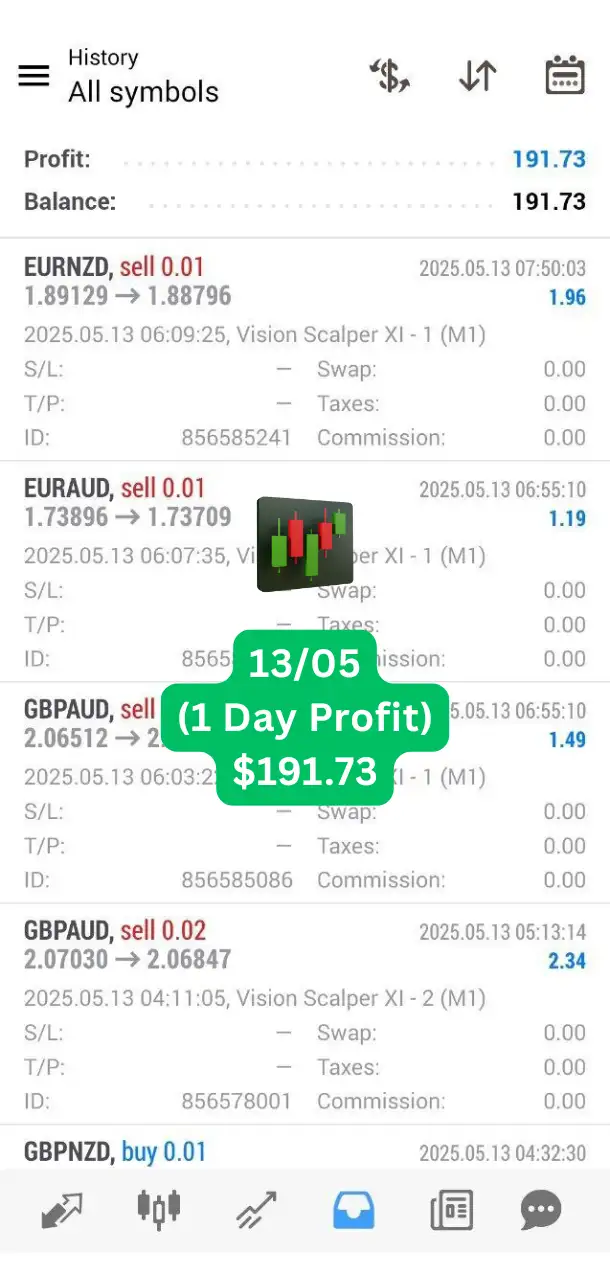
Task: Open the symbol filter dollar icon
Action: click(x=389, y=76)
